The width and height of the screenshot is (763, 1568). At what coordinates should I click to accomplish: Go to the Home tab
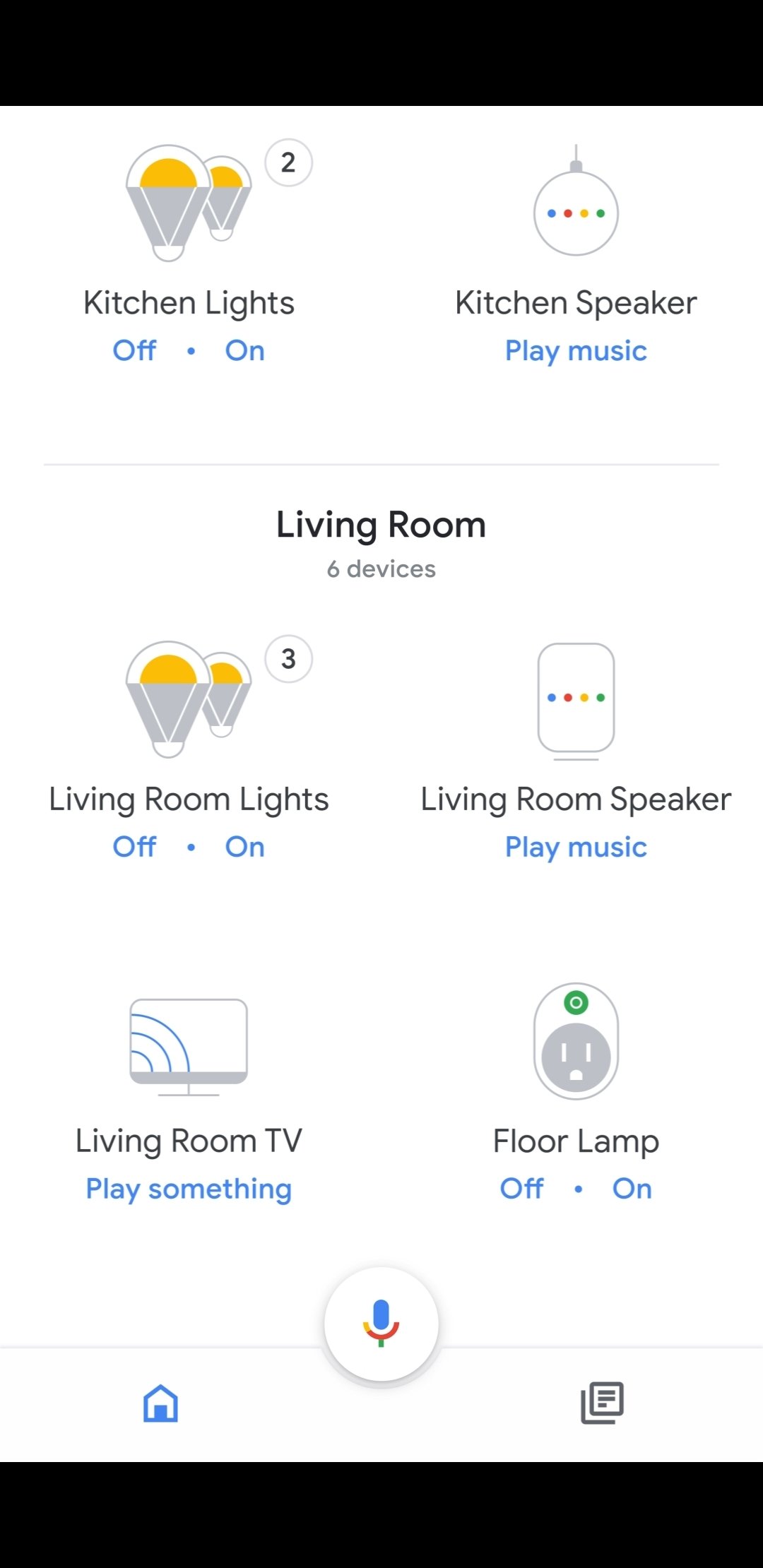click(x=160, y=1403)
